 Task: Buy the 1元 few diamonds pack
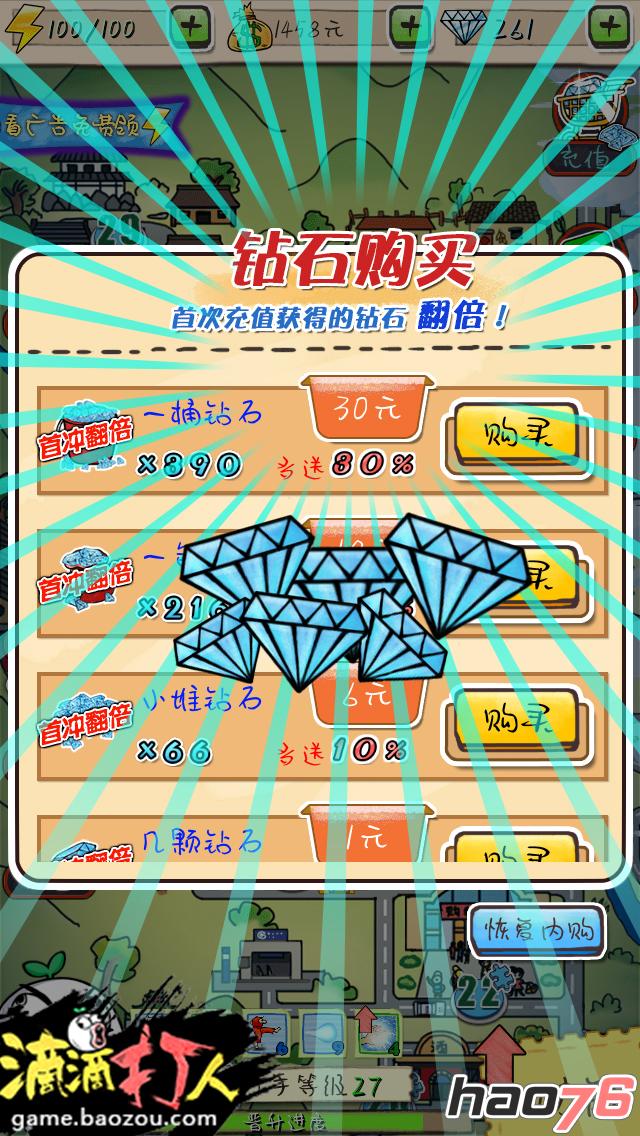517,850
